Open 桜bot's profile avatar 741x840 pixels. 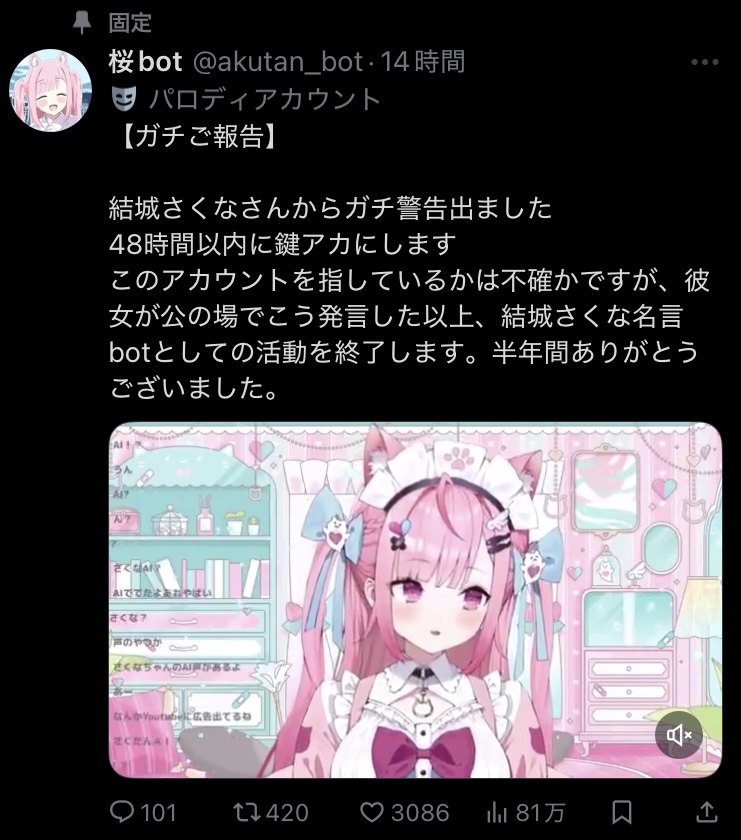(50, 89)
